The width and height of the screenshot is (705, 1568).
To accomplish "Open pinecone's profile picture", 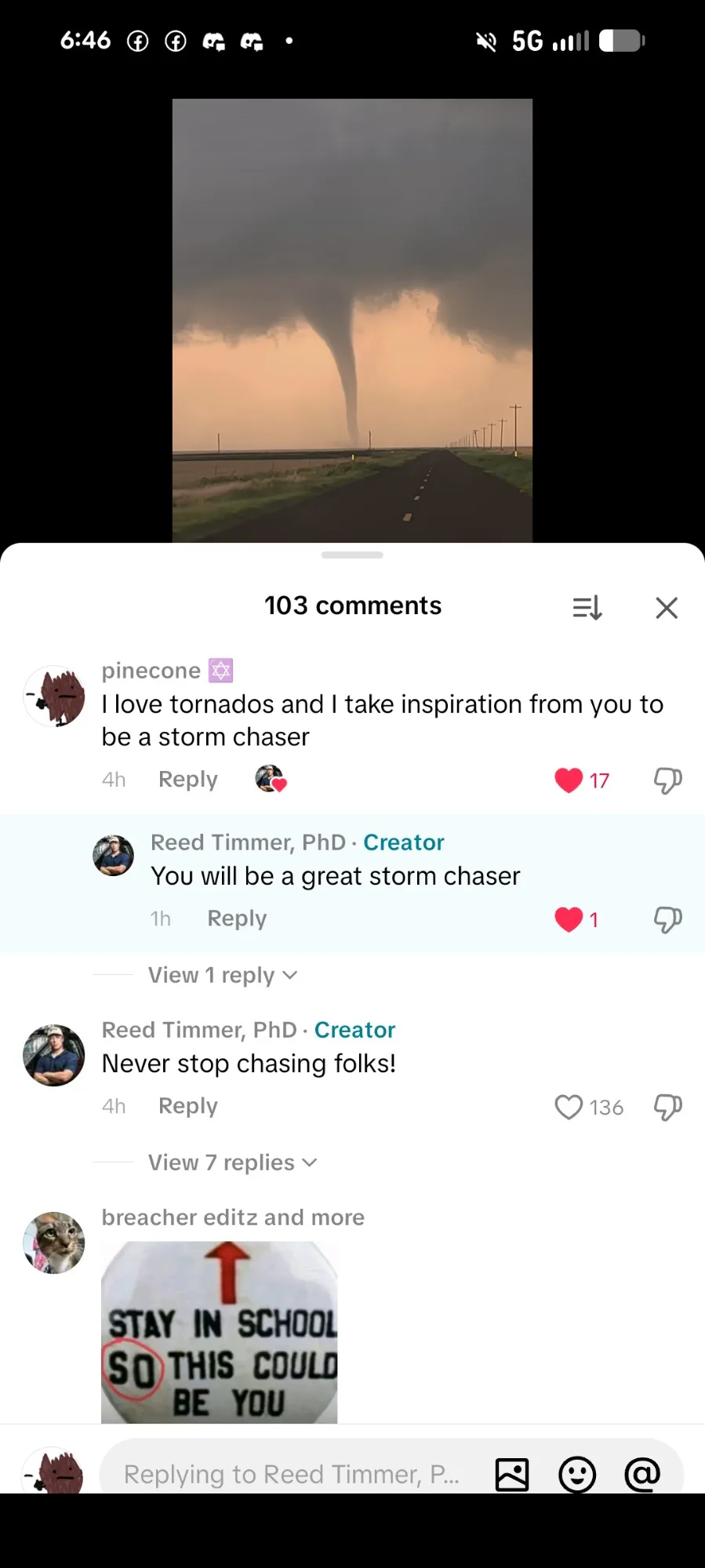I will (54, 696).
